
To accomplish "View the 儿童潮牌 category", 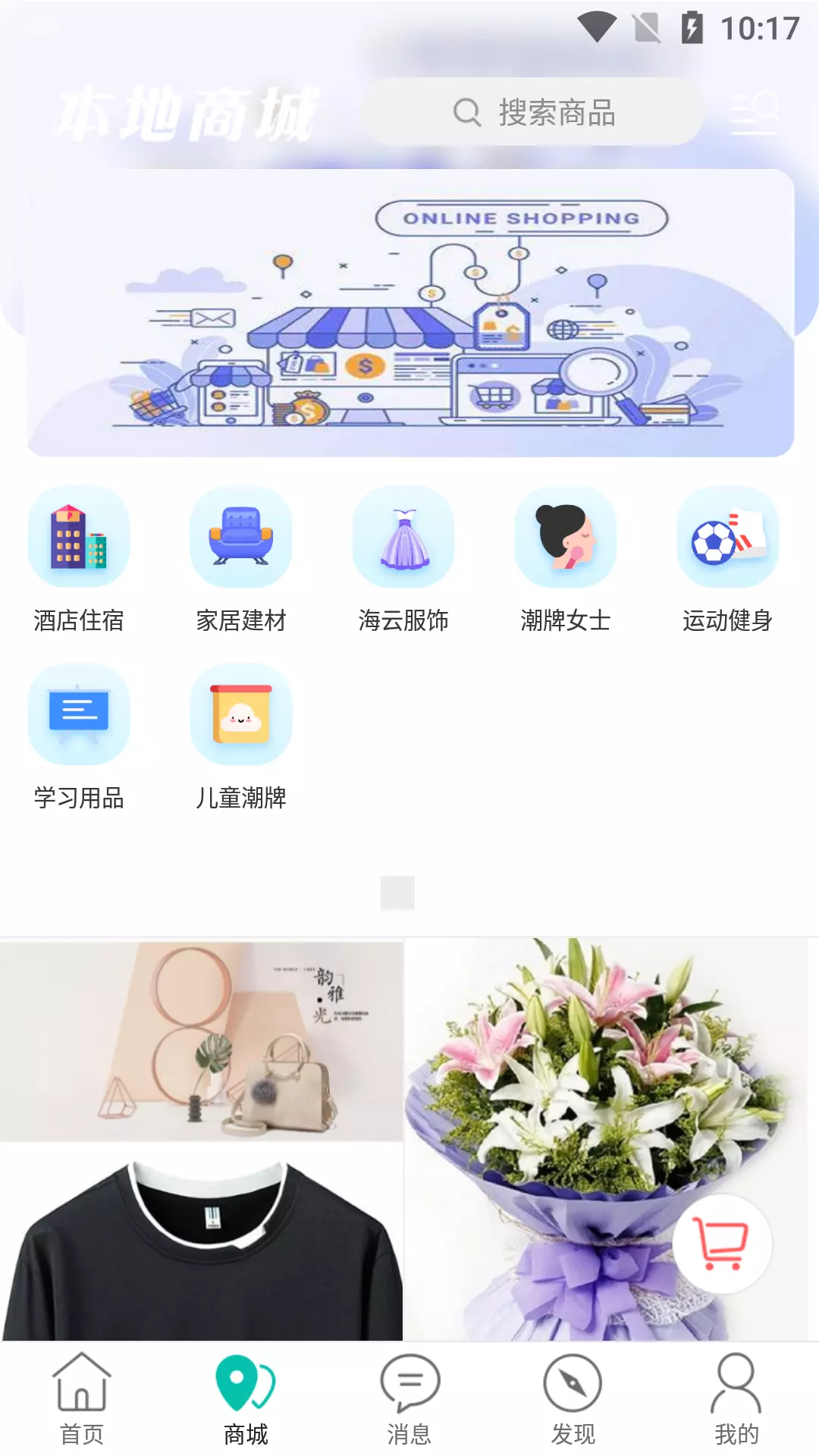I will tap(241, 737).
